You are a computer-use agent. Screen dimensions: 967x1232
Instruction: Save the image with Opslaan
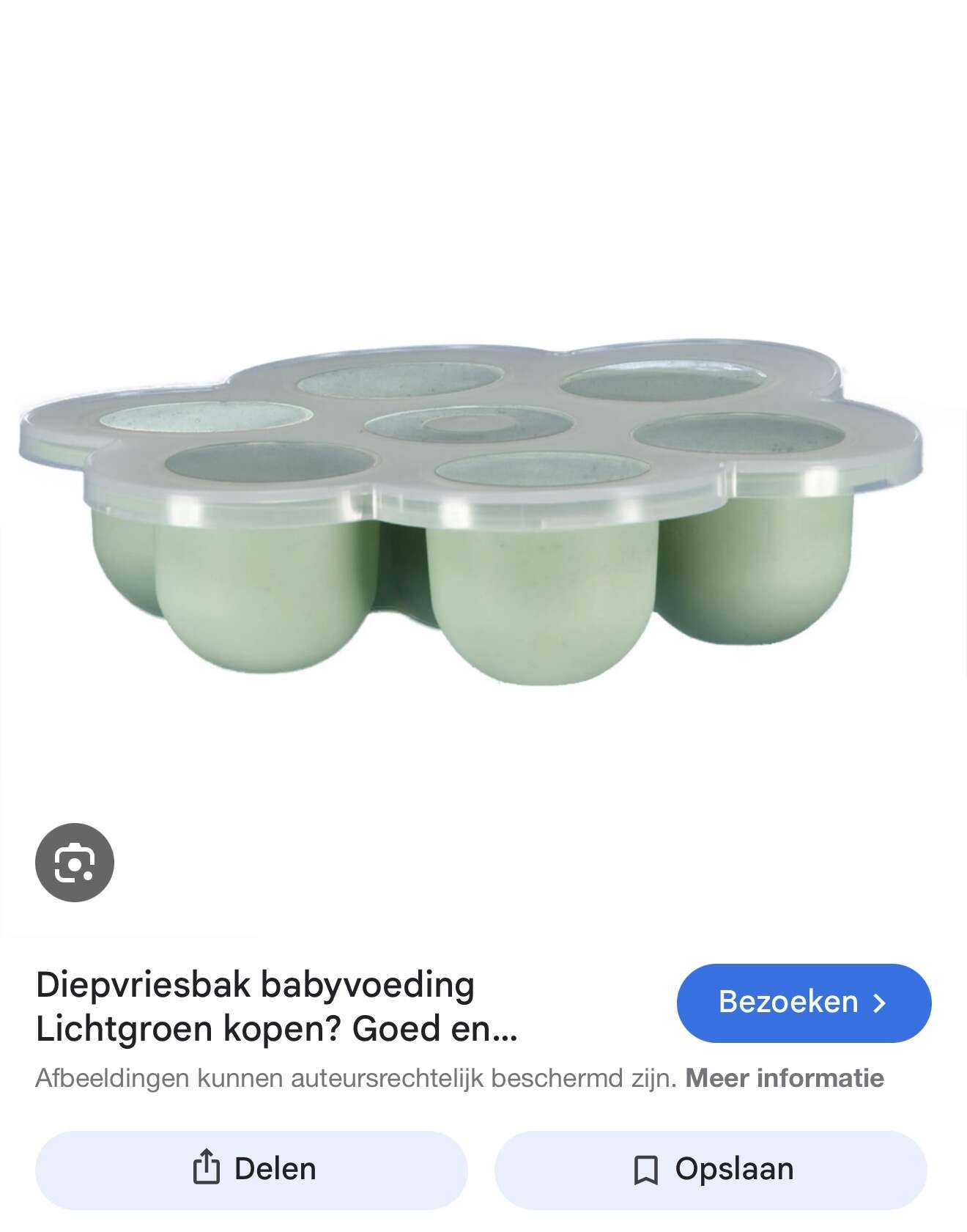coord(711,1169)
